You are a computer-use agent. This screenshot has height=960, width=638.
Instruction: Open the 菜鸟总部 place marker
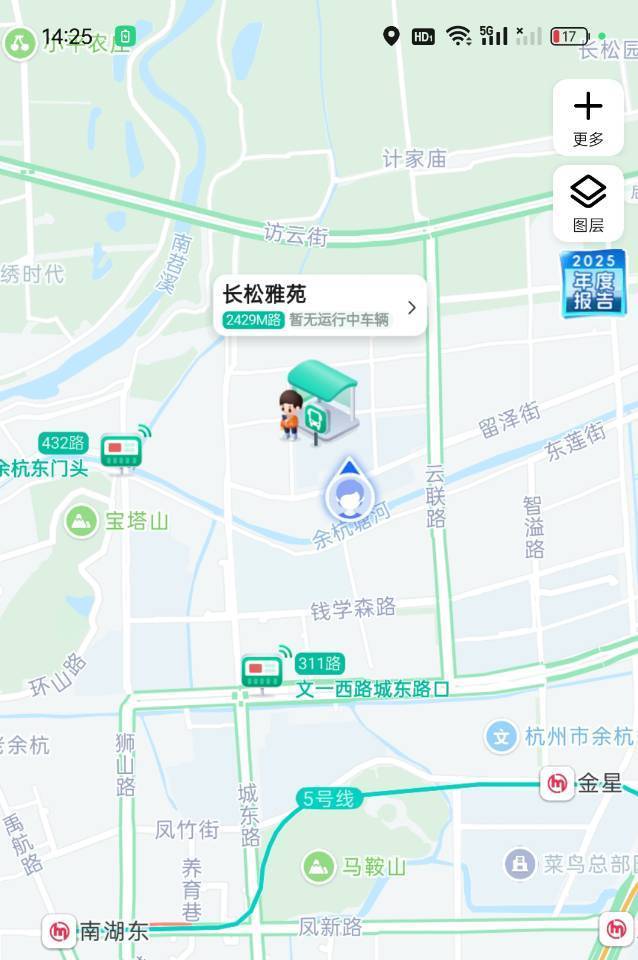pyautogui.click(x=520, y=863)
